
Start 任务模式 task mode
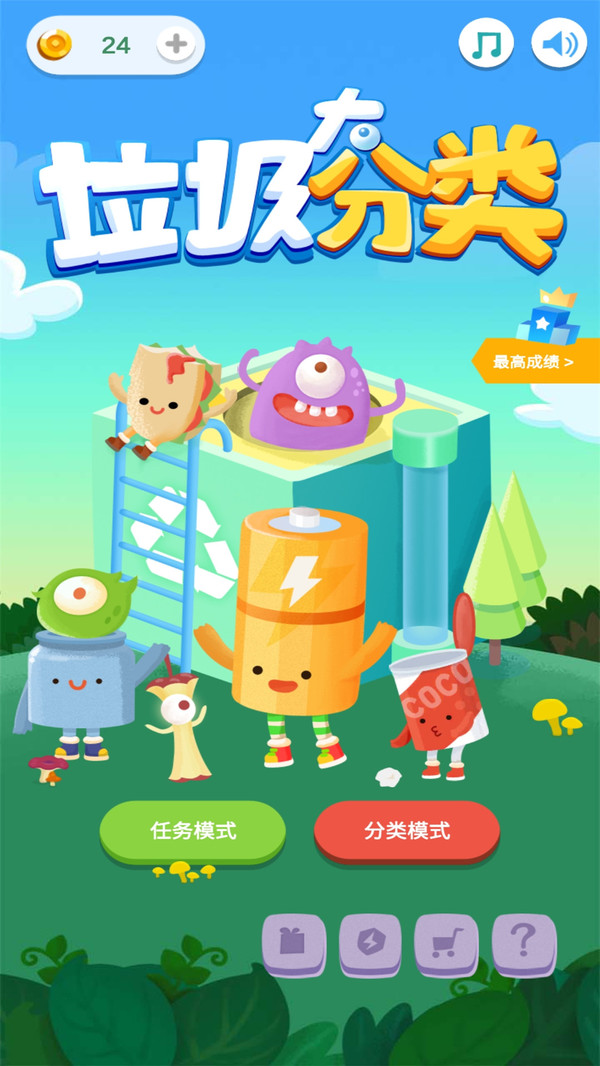point(193,831)
